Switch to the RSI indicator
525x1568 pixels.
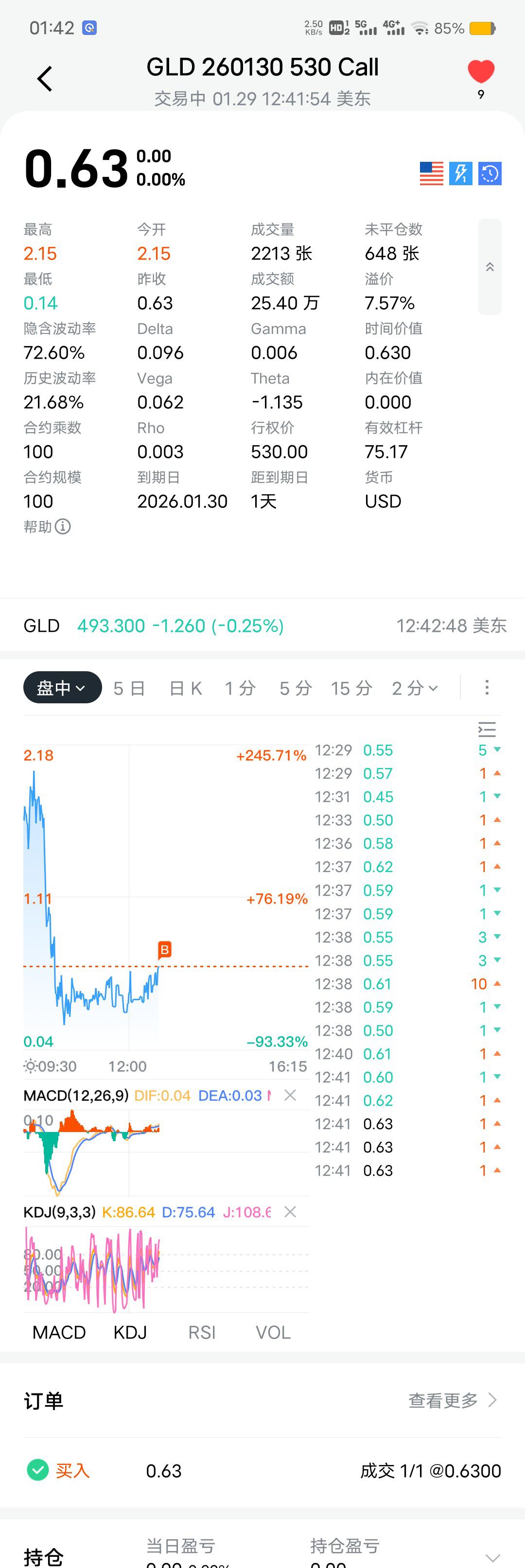[x=202, y=1333]
